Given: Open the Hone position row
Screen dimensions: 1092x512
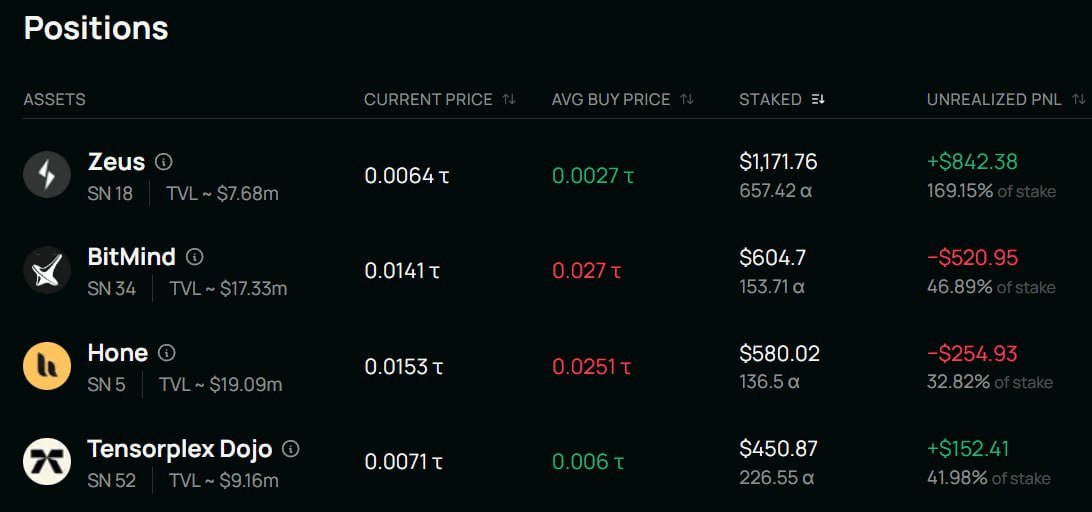Looking at the screenshot, I should click(x=118, y=353).
